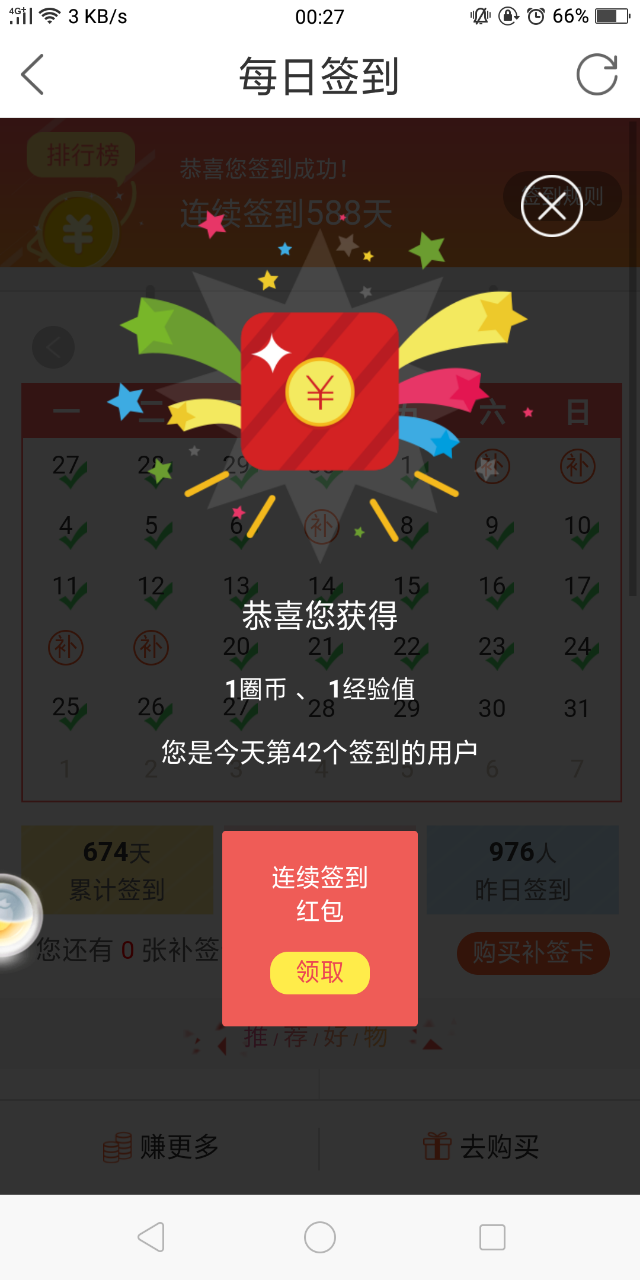Viewport: 640px width, 1280px height.
Task: Open 去购买 at the bottom
Action: (480, 1147)
